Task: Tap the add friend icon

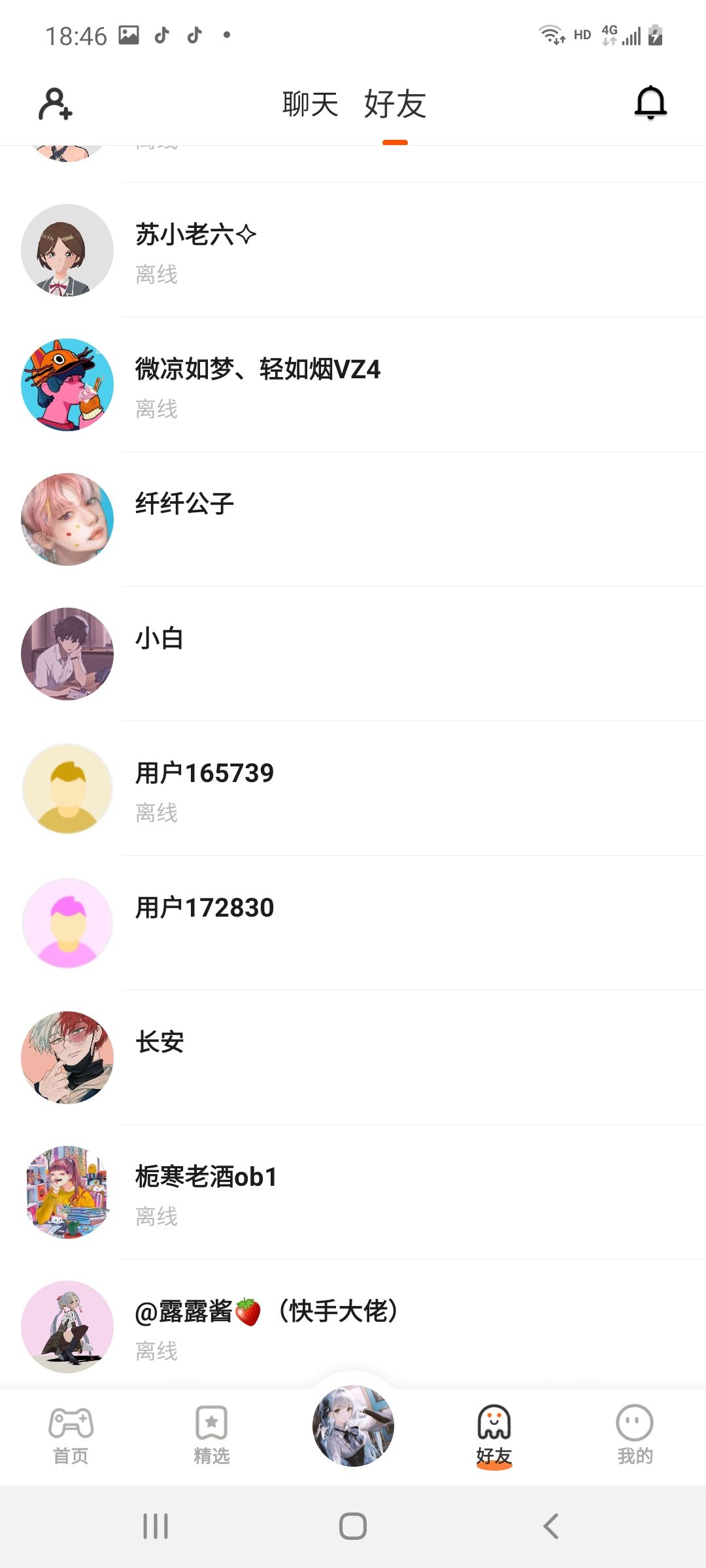Action: click(x=56, y=104)
